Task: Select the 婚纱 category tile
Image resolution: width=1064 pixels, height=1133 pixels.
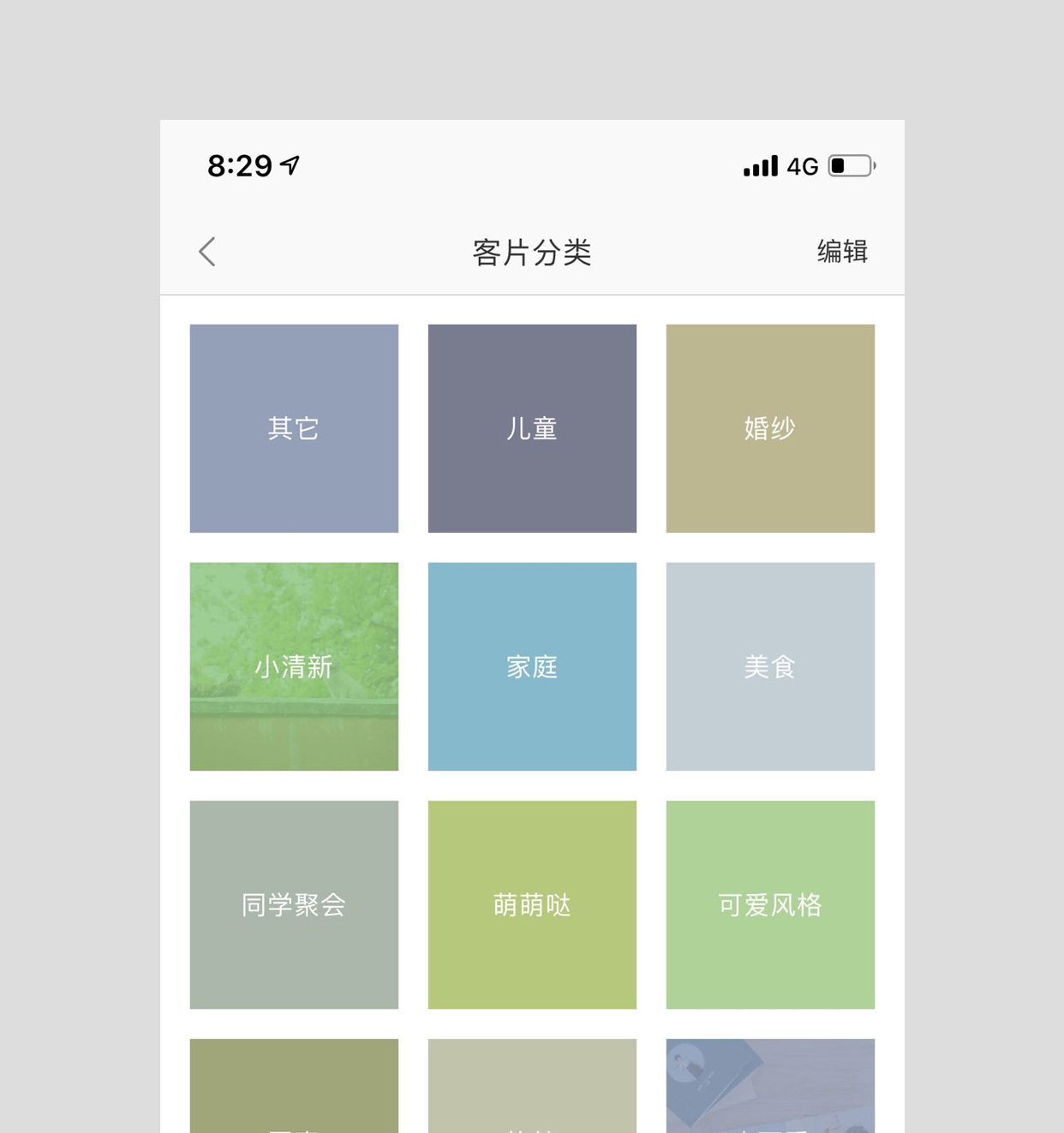Action: tap(770, 428)
